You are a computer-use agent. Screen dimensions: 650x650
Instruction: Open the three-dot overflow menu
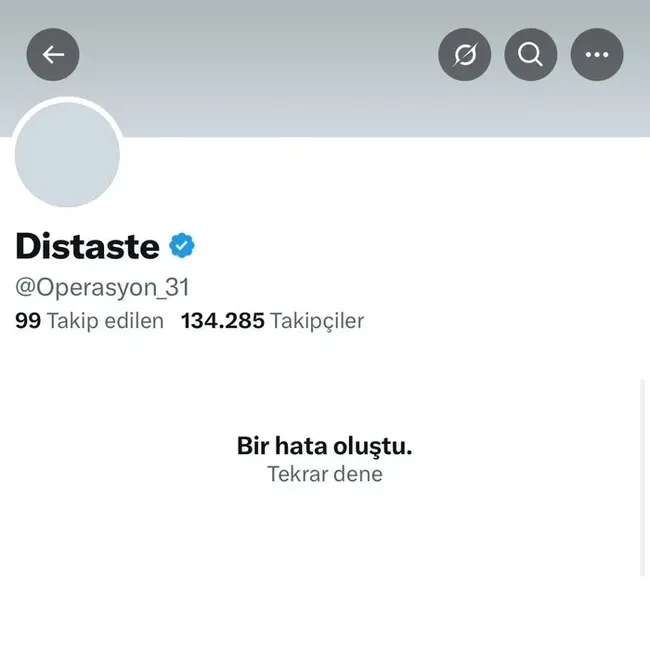(x=597, y=55)
